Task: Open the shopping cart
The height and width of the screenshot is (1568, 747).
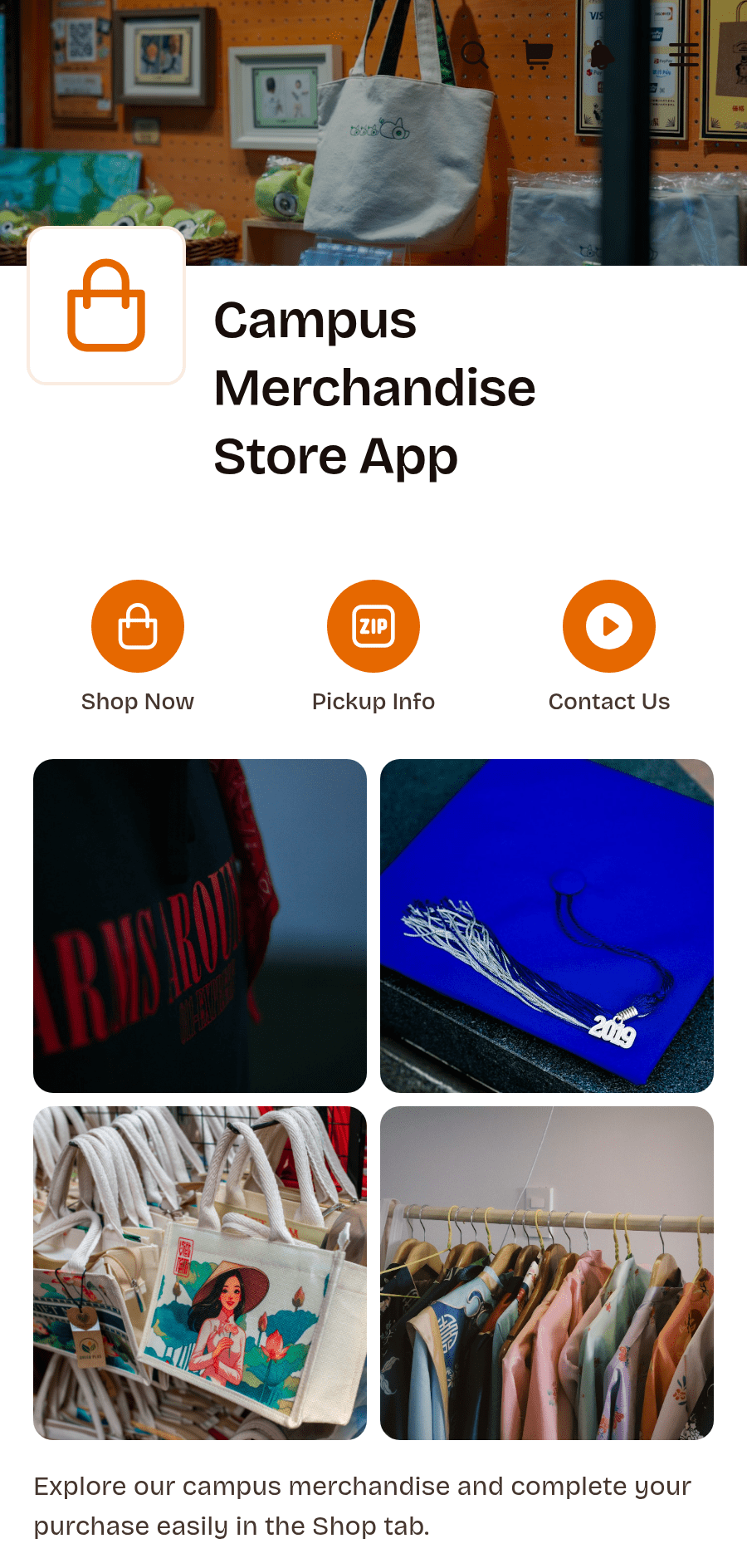Action: pos(539,54)
